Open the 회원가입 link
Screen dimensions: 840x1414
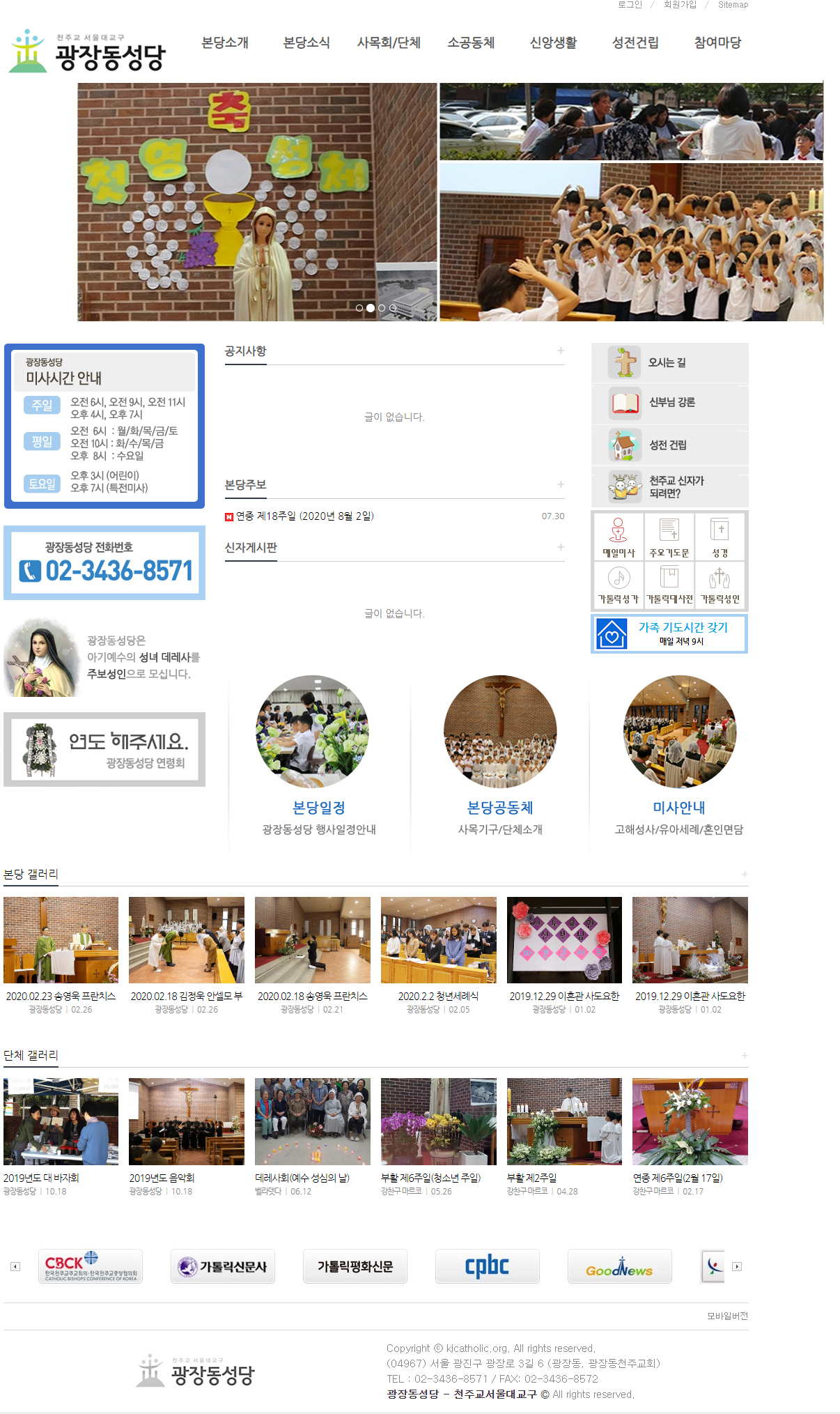[x=679, y=5]
